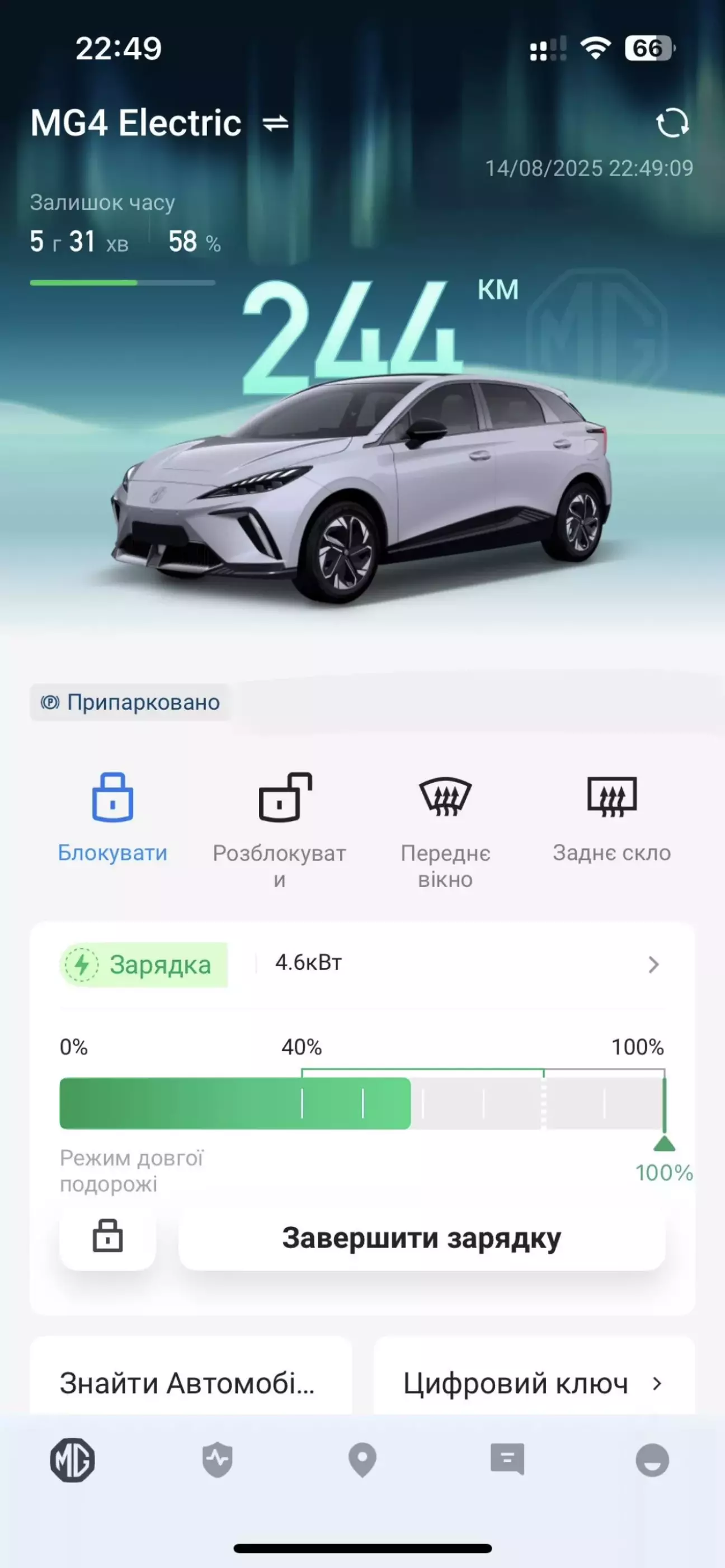
Task: Open charging details via the chevron
Action: point(653,964)
